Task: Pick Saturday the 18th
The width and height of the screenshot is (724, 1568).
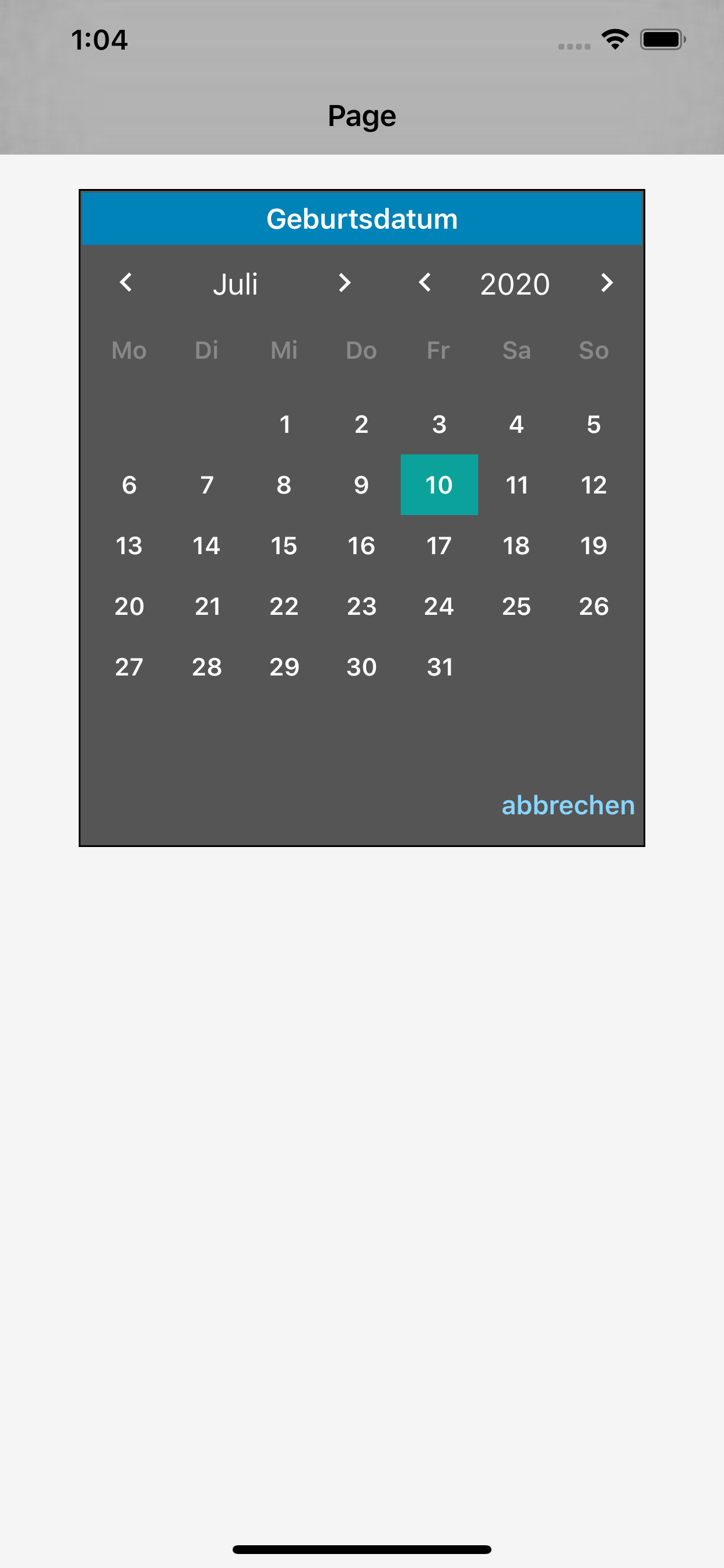Action: pyautogui.click(x=516, y=546)
